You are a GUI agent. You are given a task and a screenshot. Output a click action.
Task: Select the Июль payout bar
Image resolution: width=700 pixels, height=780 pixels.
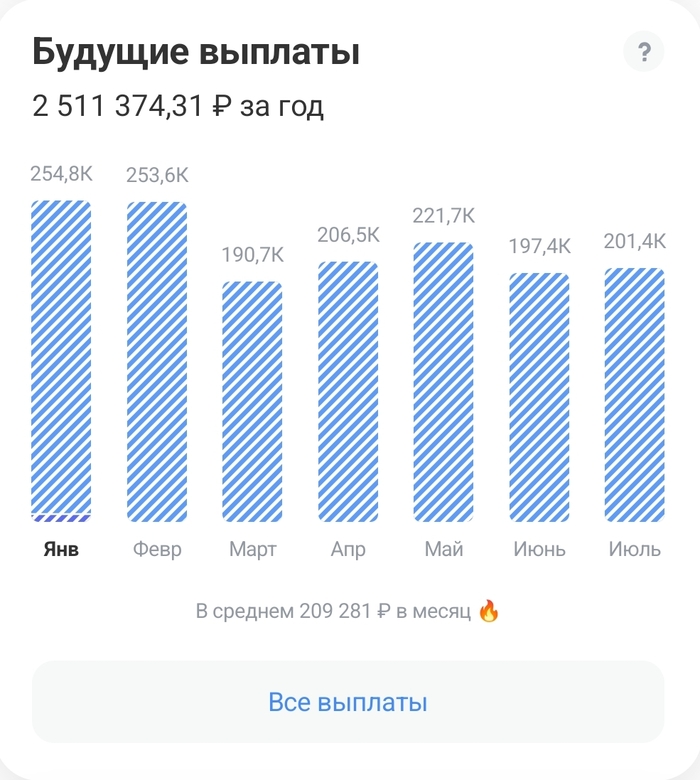point(634,395)
